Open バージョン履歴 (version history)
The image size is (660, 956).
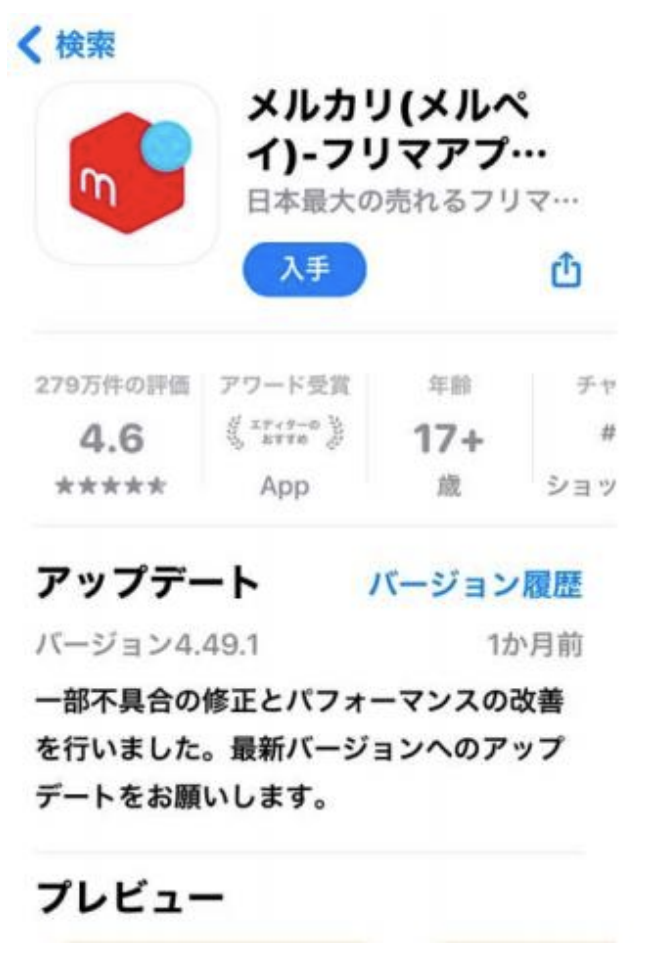pyautogui.click(x=475, y=585)
